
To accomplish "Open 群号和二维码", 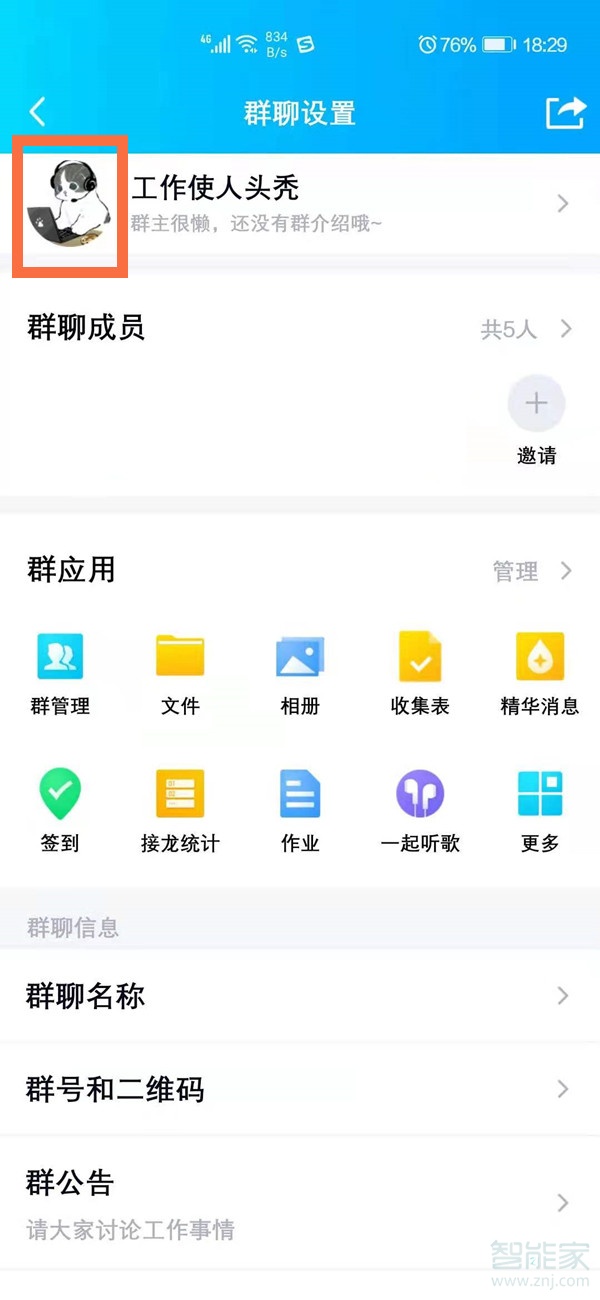I will pos(300,1088).
